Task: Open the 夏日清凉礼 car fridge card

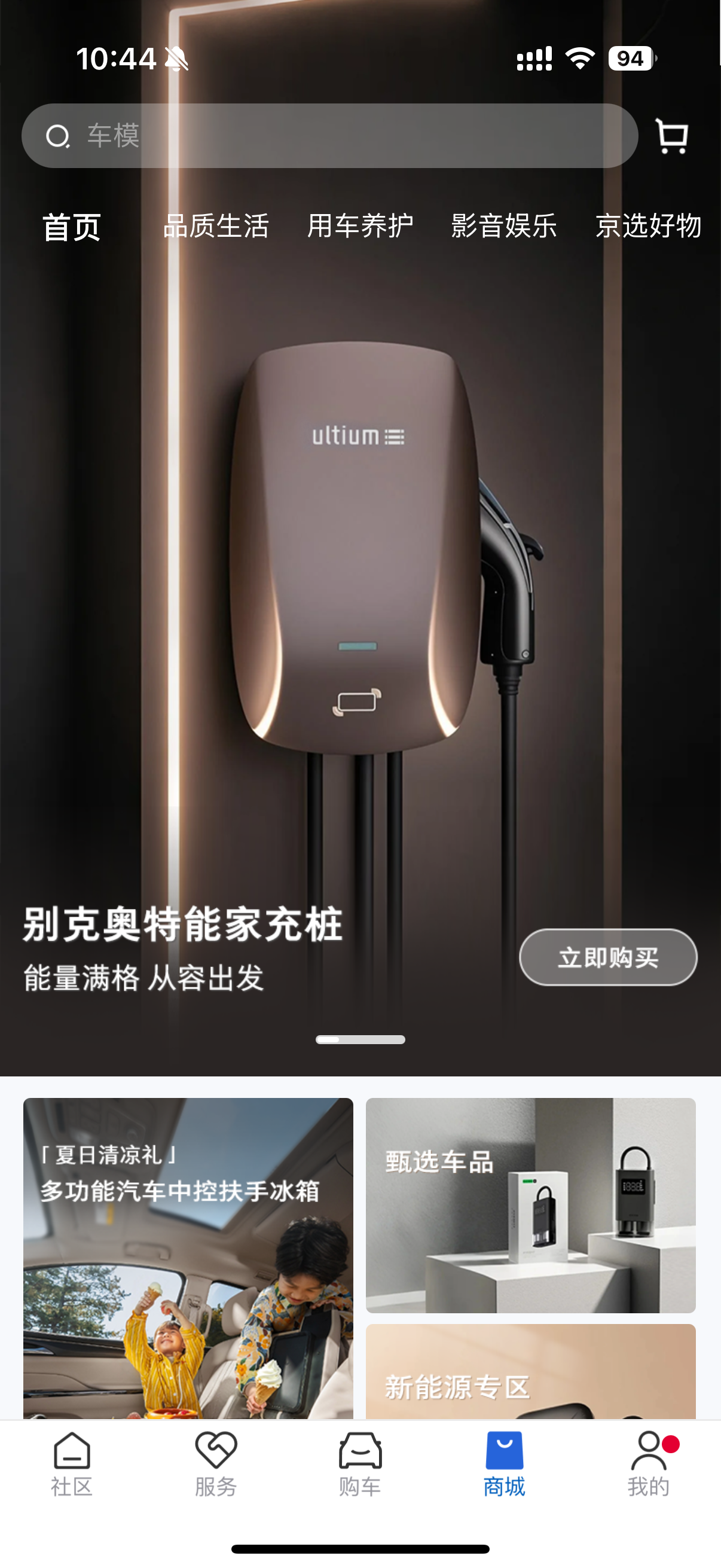Action: tap(188, 1257)
